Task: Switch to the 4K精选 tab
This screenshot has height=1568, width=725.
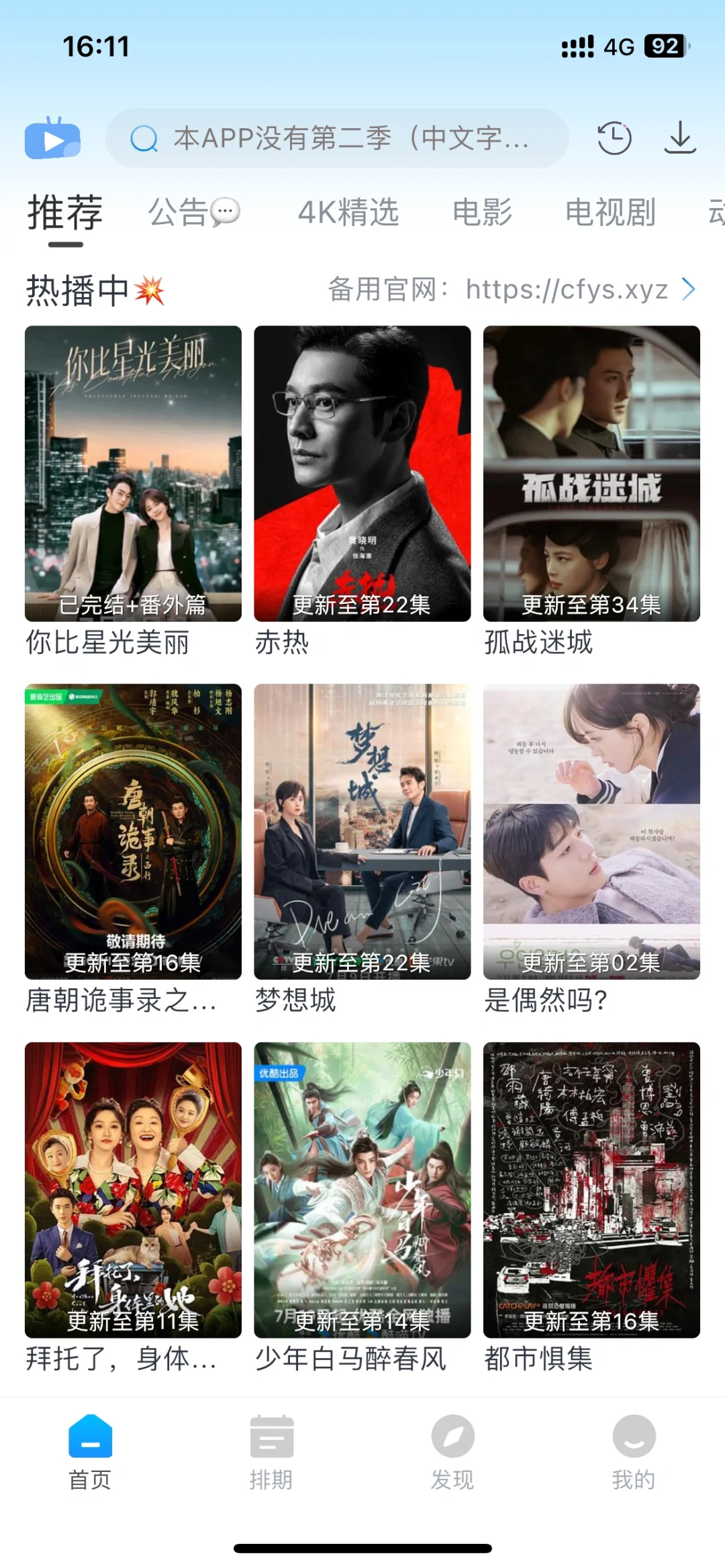Action: (x=348, y=213)
